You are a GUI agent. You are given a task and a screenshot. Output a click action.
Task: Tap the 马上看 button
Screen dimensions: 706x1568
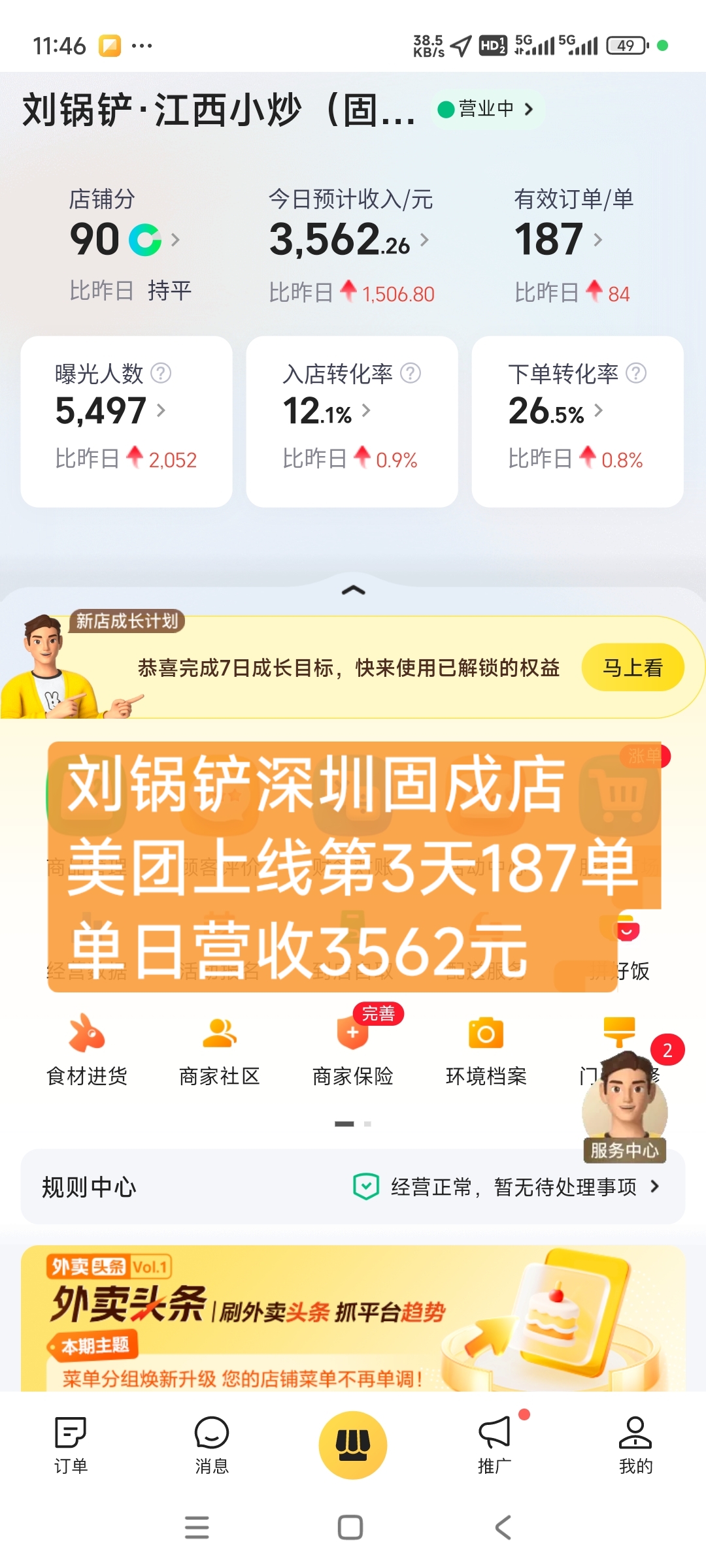tap(631, 667)
